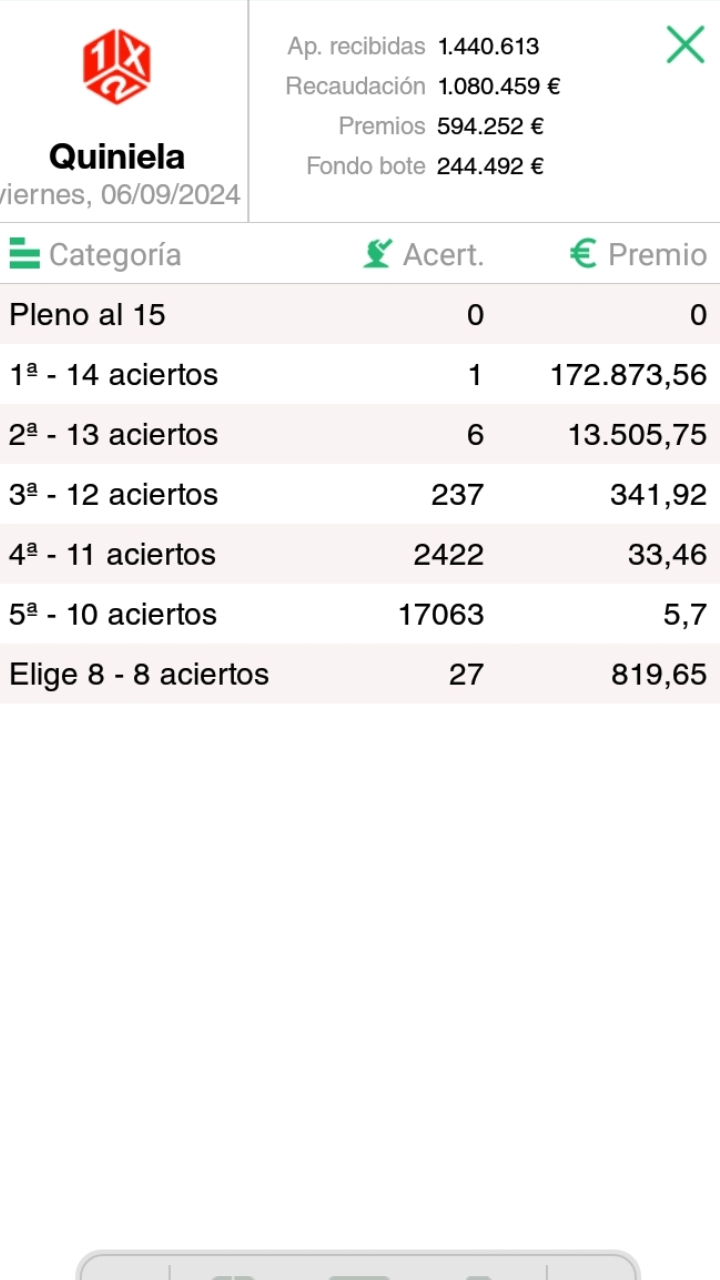Close the Quiniela prize breakdown
Viewport: 720px width, 1280px height.
pos(685,45)
